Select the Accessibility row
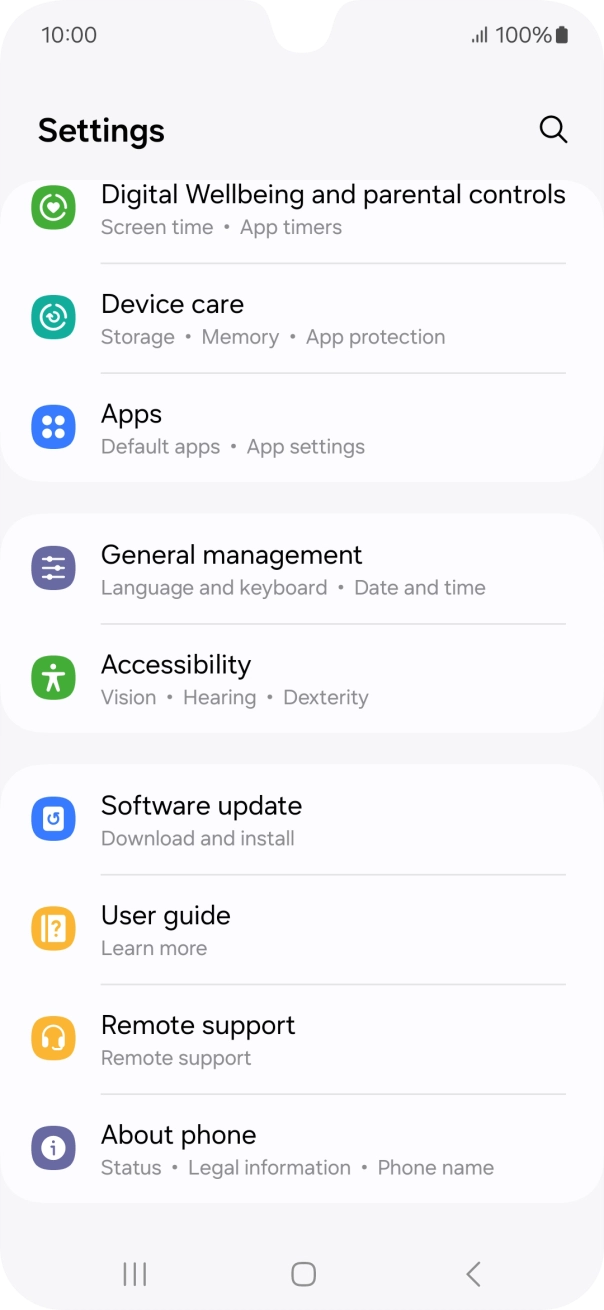The height and width of the screenshot is (1310, 604). pyautogui.click(x=300, y=680)
